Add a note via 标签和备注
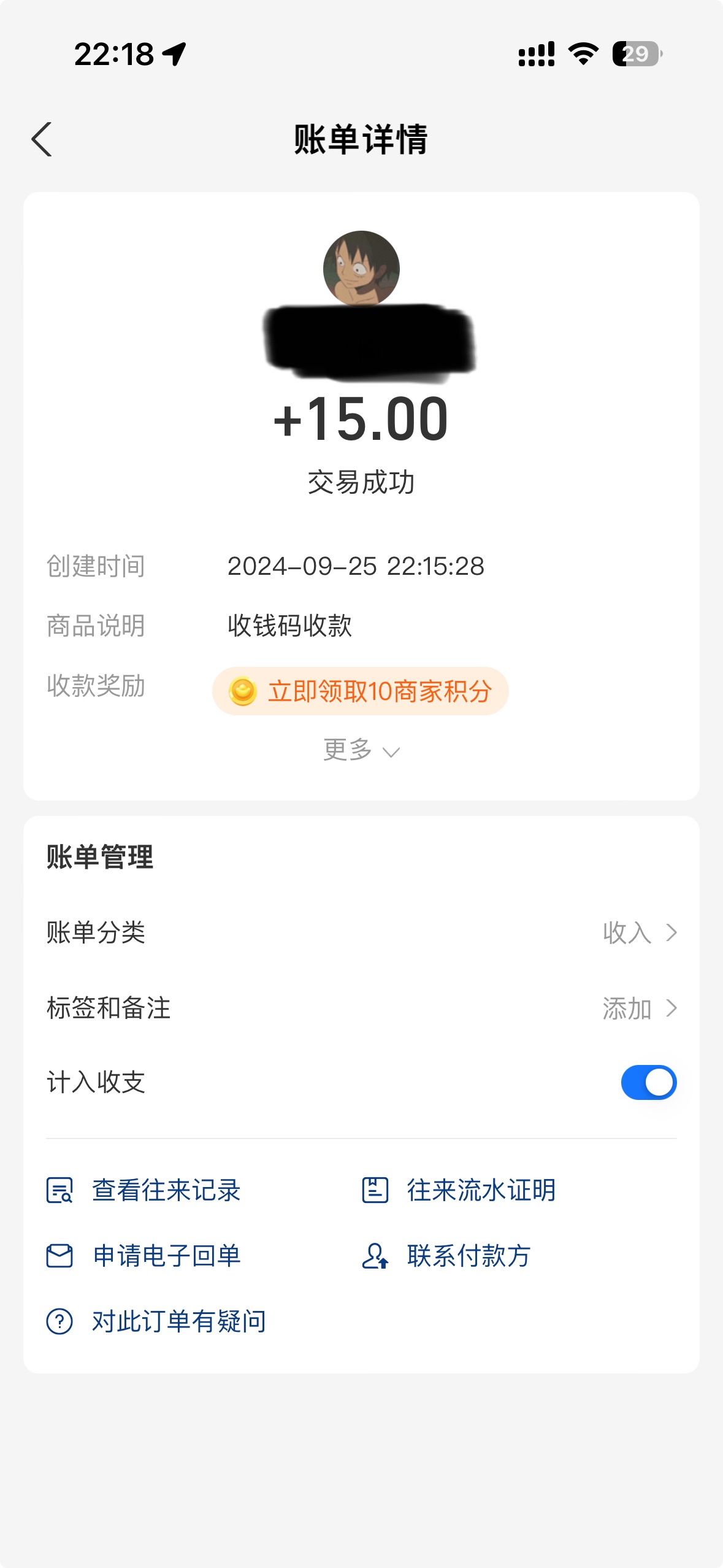Image resolution: width=723 pixels, height=1568 pixels. (361, 1008)
